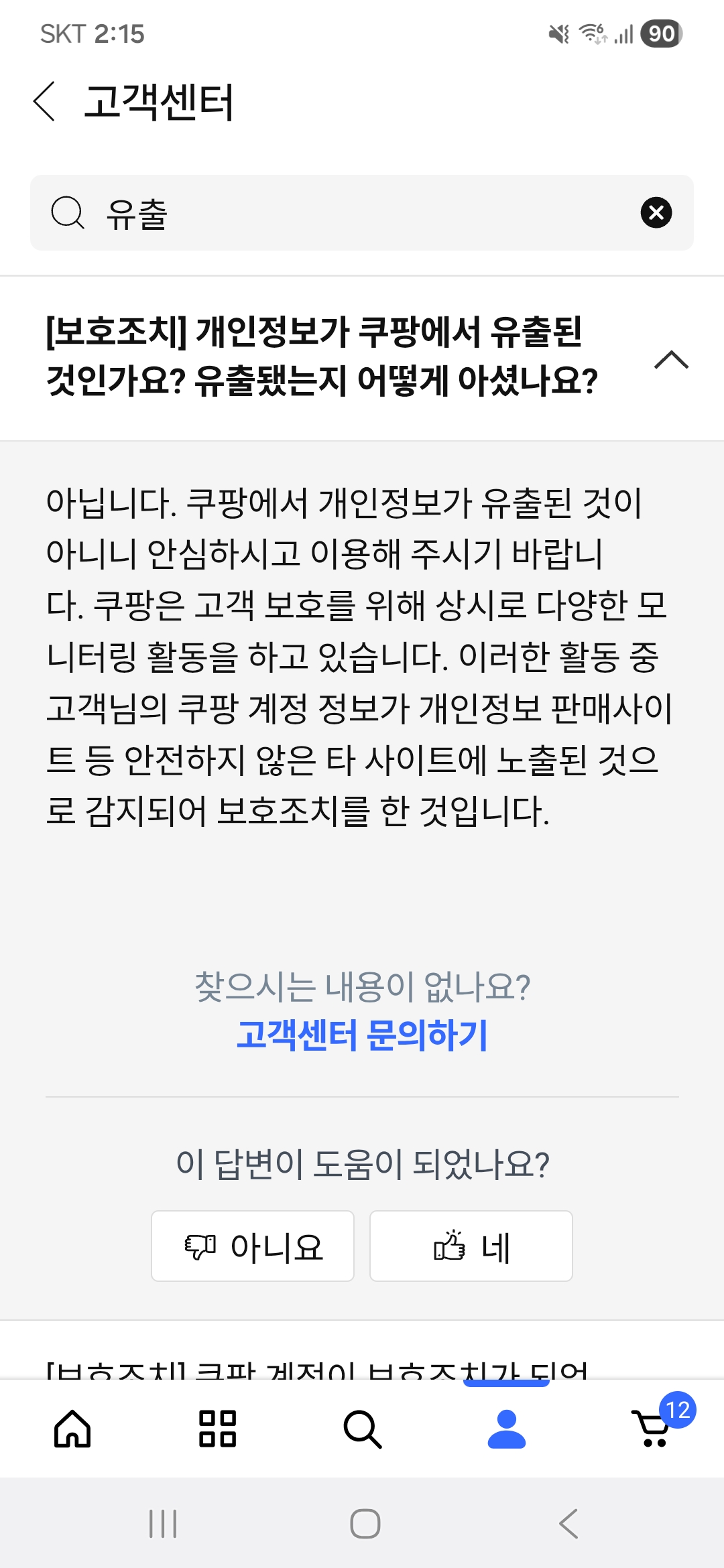Open the categories grid tab
This screenshot has height=1568, width=724.
(217, 1429)
